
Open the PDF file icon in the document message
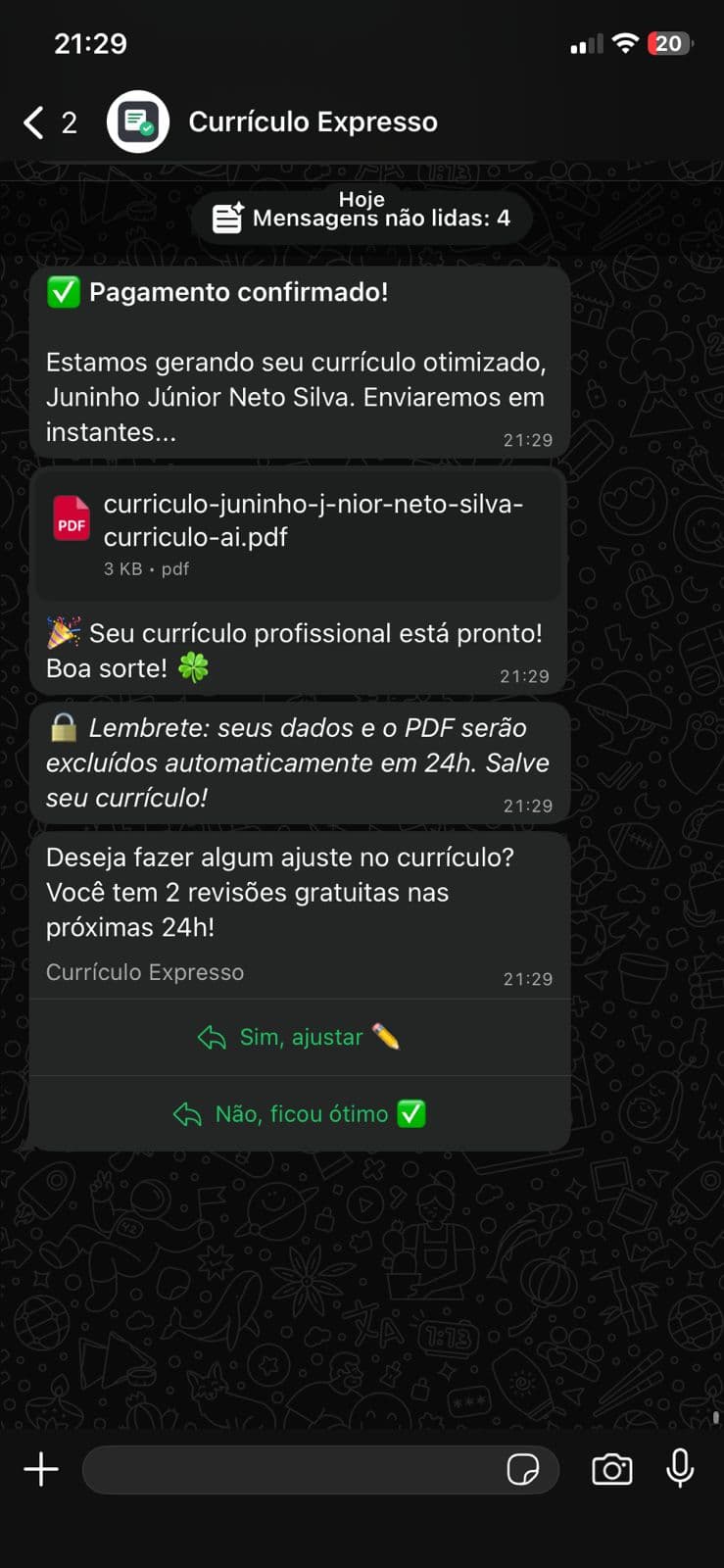[x=71, y=520]
